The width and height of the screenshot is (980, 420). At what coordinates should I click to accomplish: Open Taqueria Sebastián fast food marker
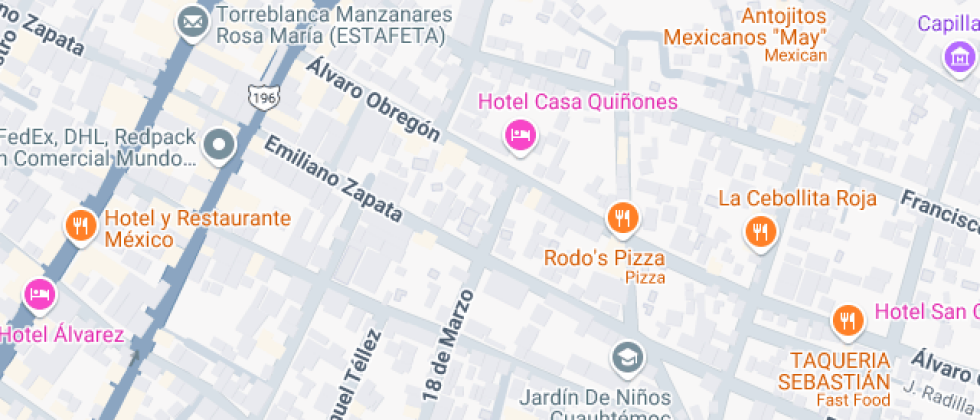pyautogui.click(x=848, y=320)
